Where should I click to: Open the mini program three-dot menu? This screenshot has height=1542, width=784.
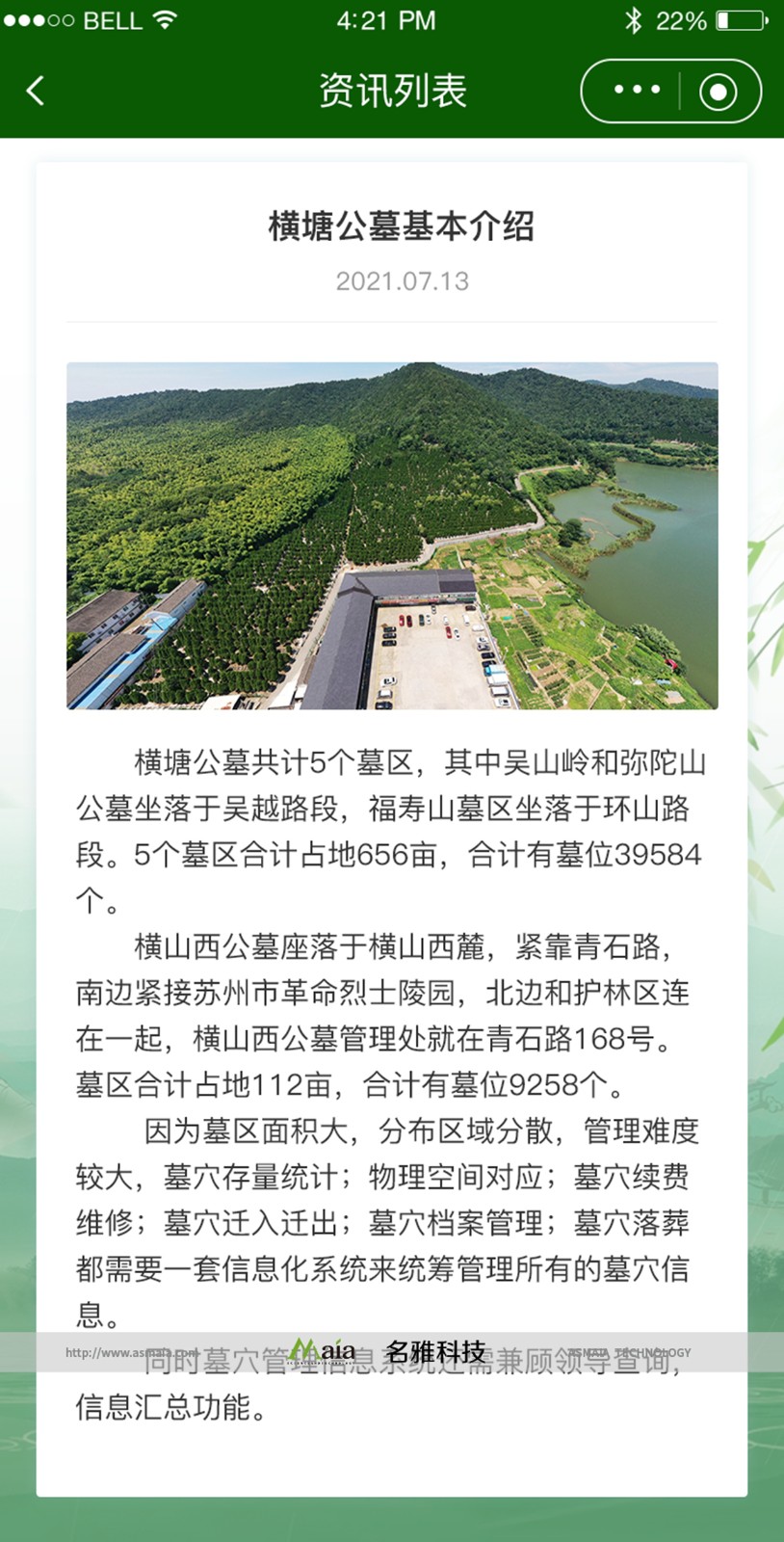637,91
